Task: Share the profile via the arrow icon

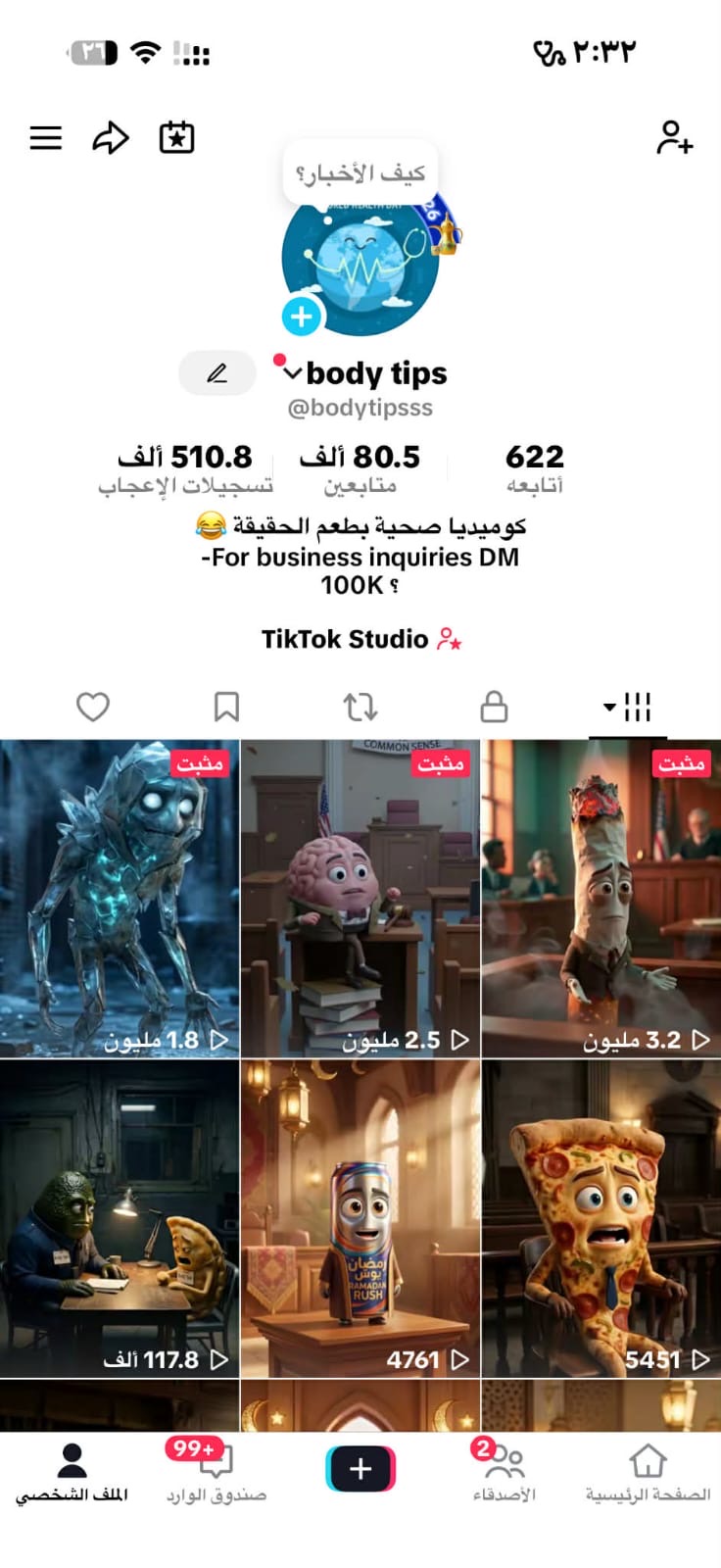Action: [x=110, y=138]
